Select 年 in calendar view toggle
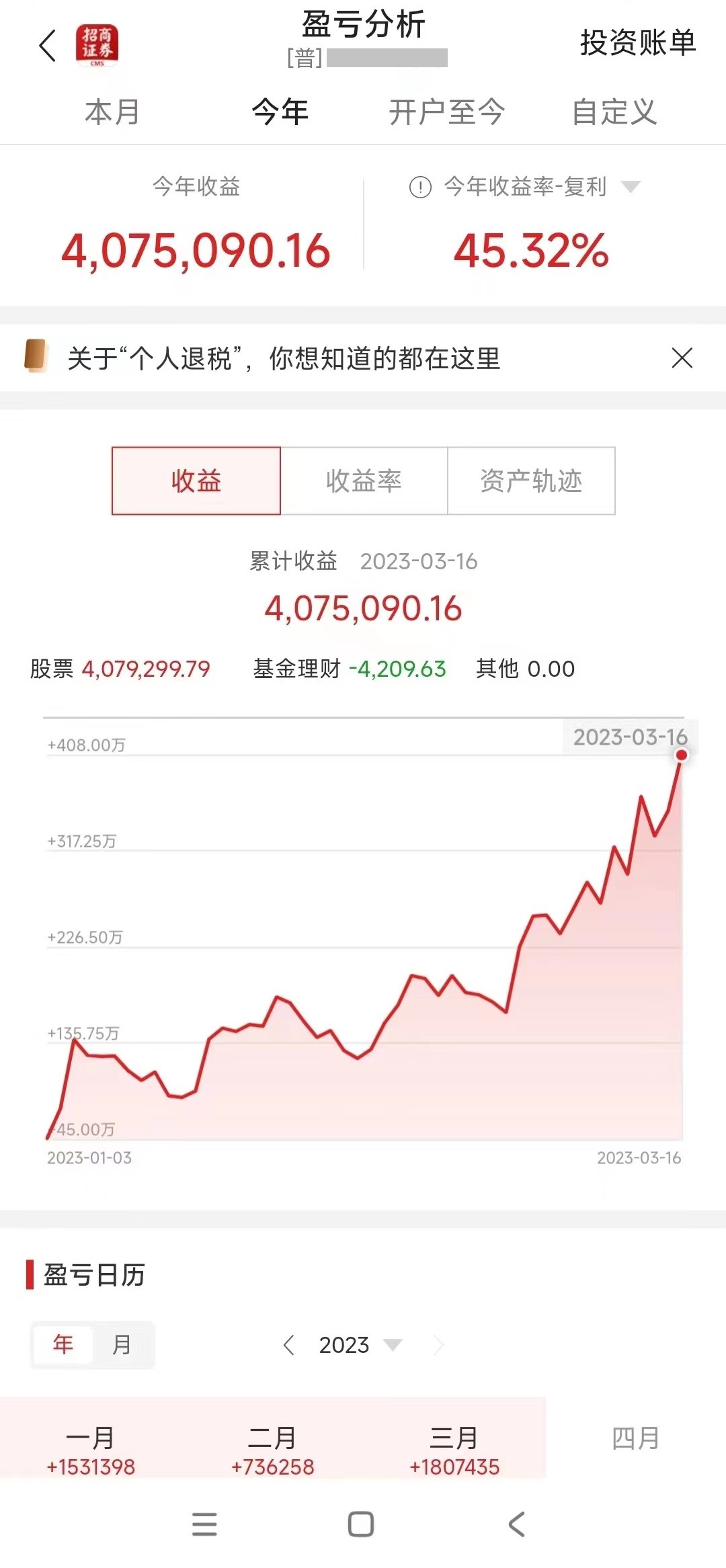726x1568 pixels. [63, 1344]
